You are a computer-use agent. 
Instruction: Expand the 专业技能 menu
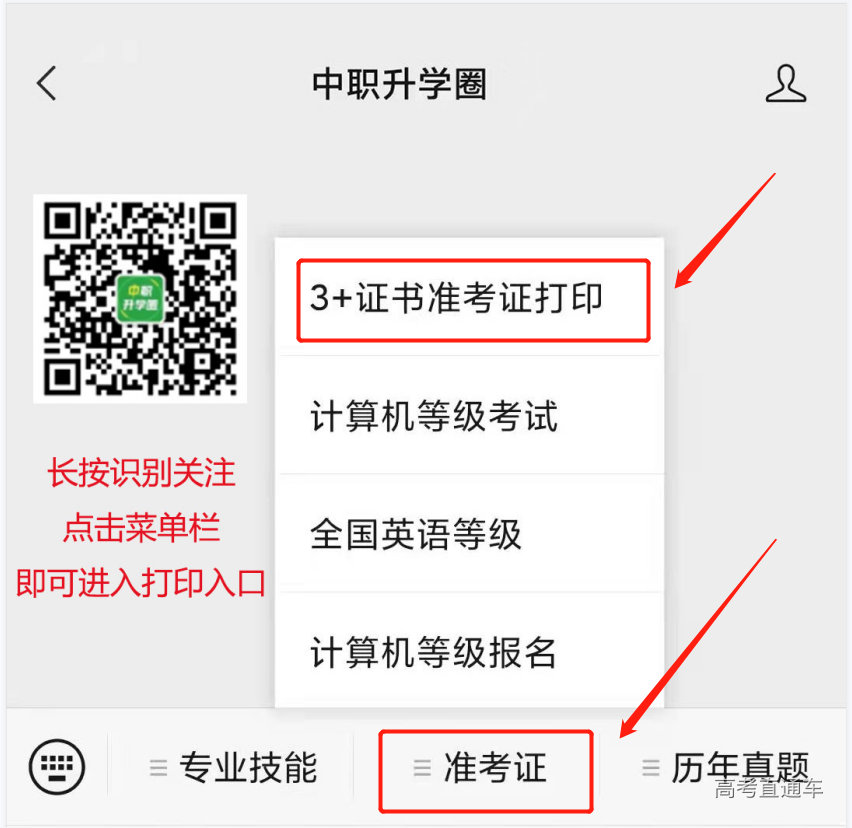click(x=236, y=768)
